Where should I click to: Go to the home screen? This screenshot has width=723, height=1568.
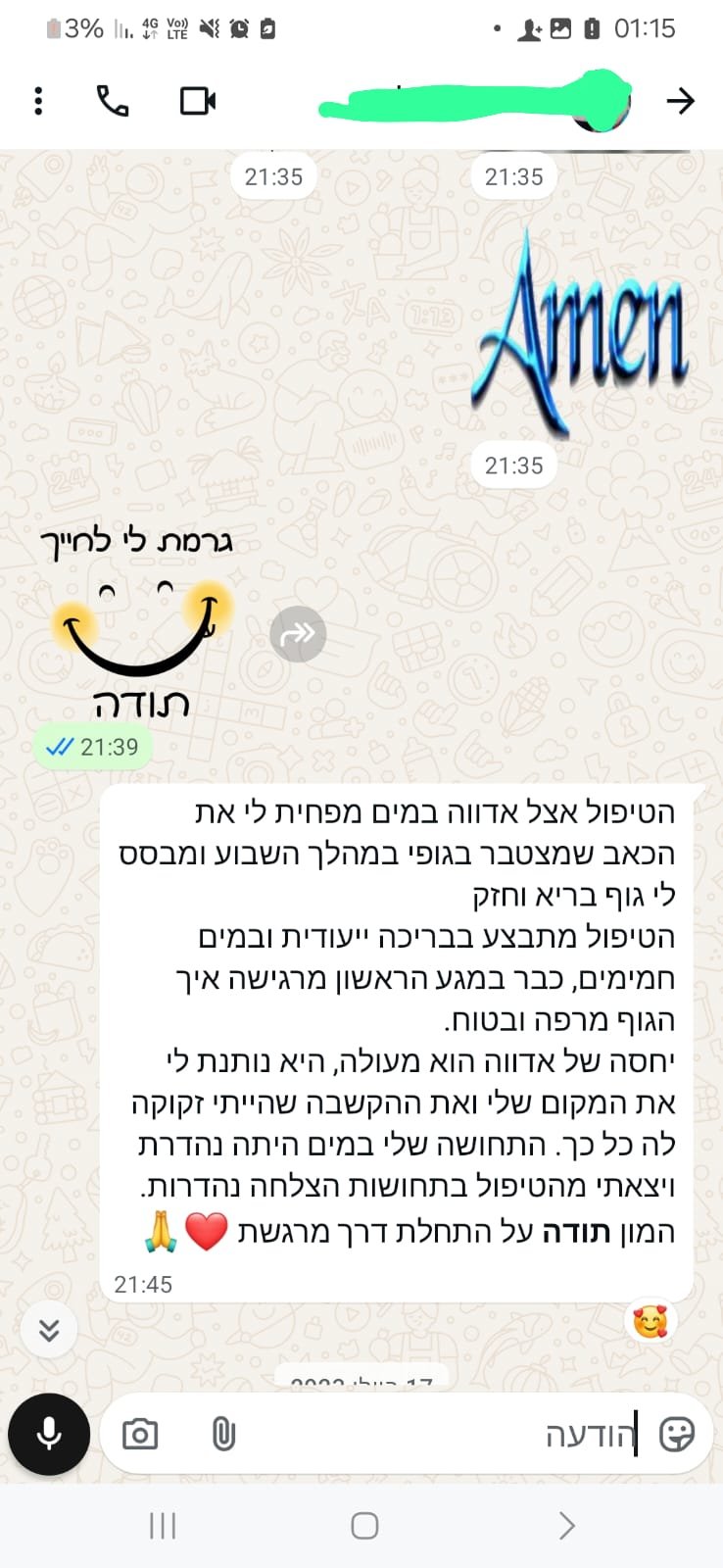[x=364, y=1525]
